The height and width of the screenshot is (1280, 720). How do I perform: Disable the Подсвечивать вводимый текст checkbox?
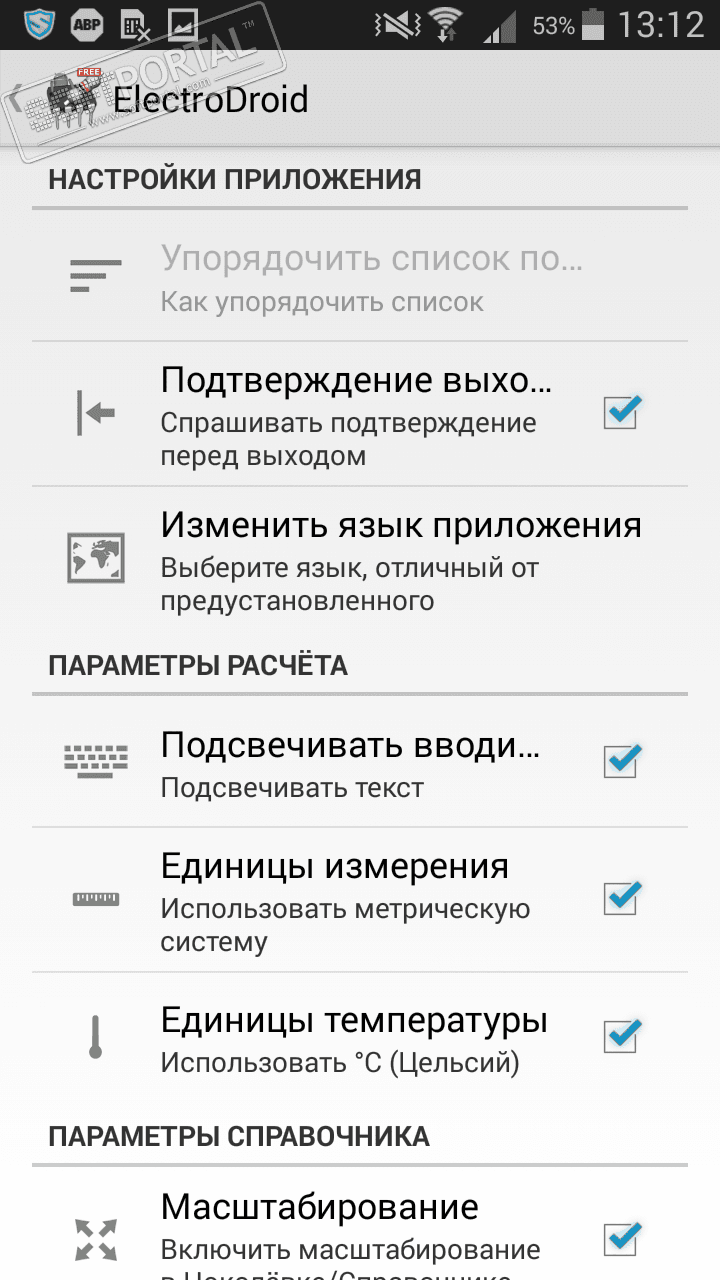coord(621,761)
